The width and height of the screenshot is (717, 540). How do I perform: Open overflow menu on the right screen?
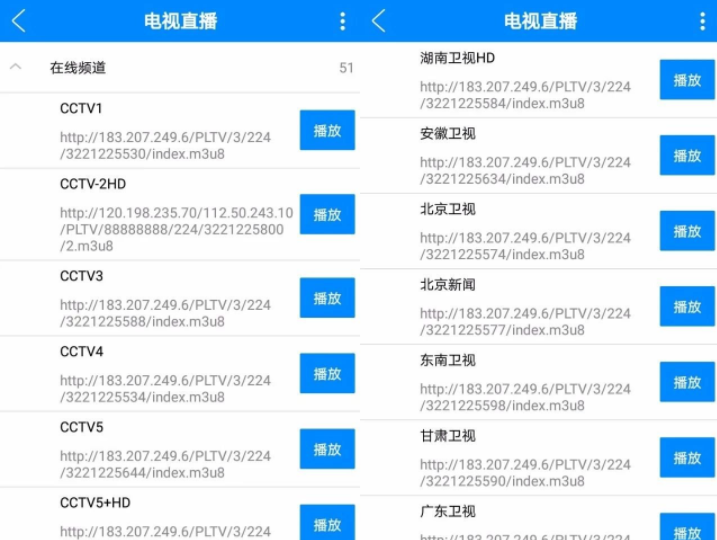pyautogui.click(x=702, y=21)
